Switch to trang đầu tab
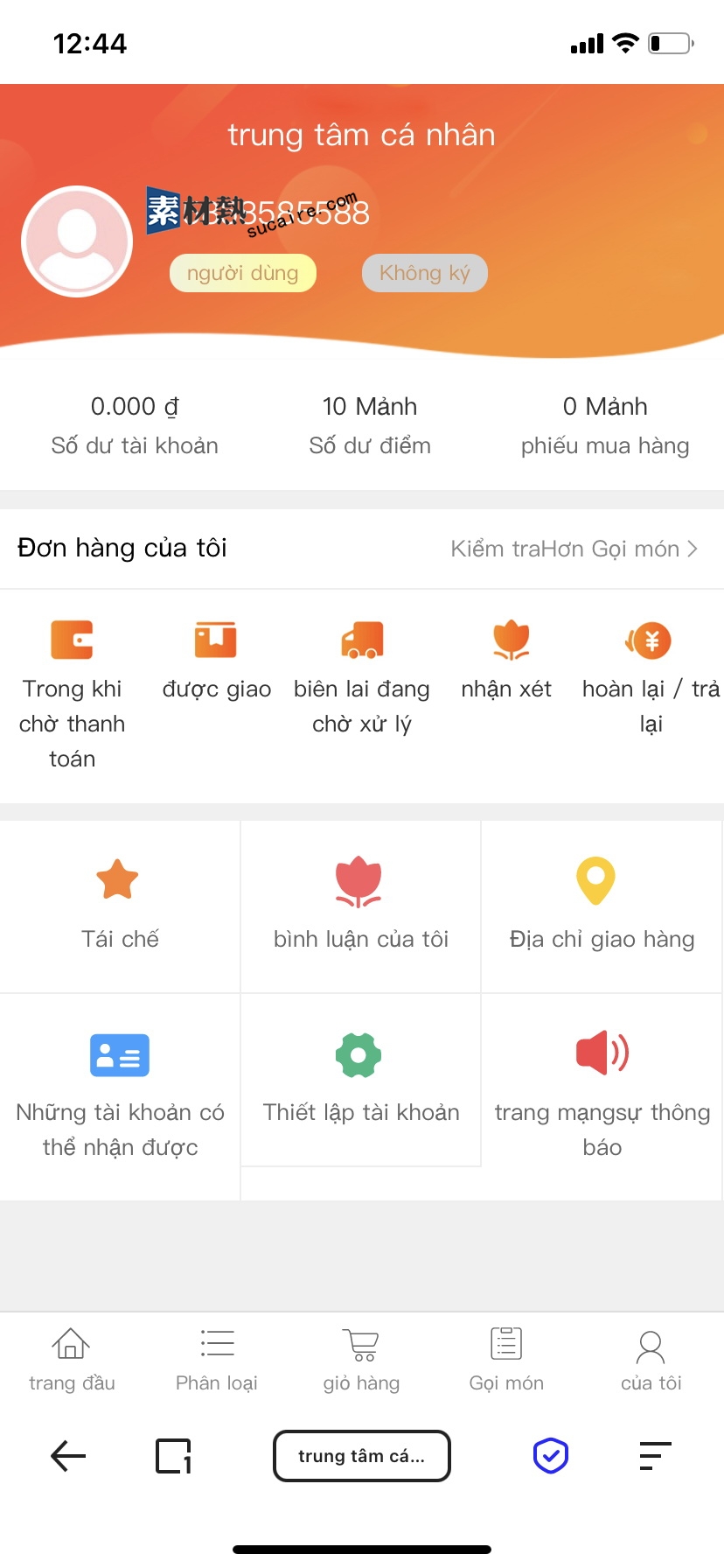Image resolution: width=724 pixels, height=1568 pixels. [x=72, y=1359]
